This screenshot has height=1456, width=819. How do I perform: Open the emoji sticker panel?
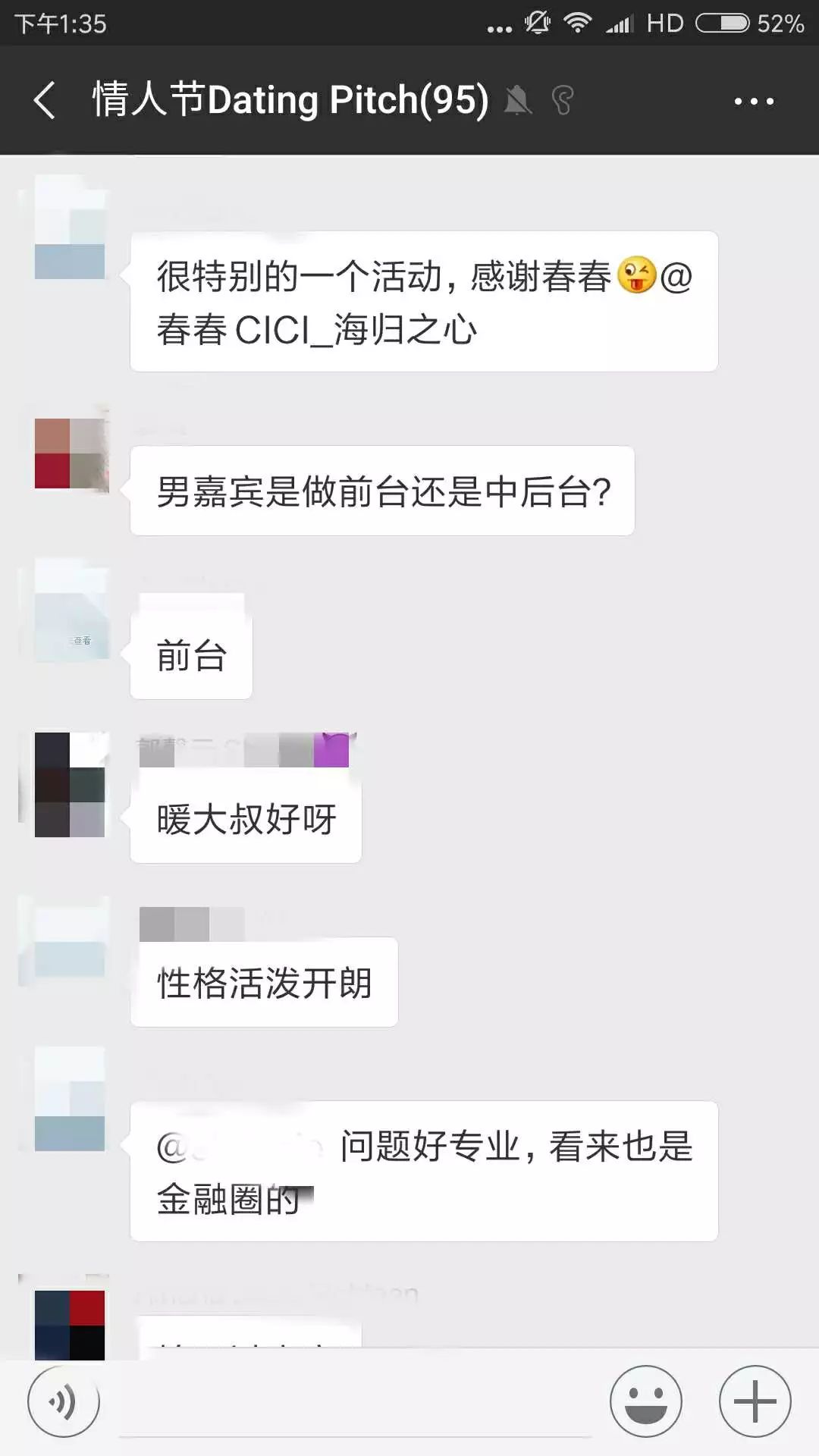[646, 1401]
